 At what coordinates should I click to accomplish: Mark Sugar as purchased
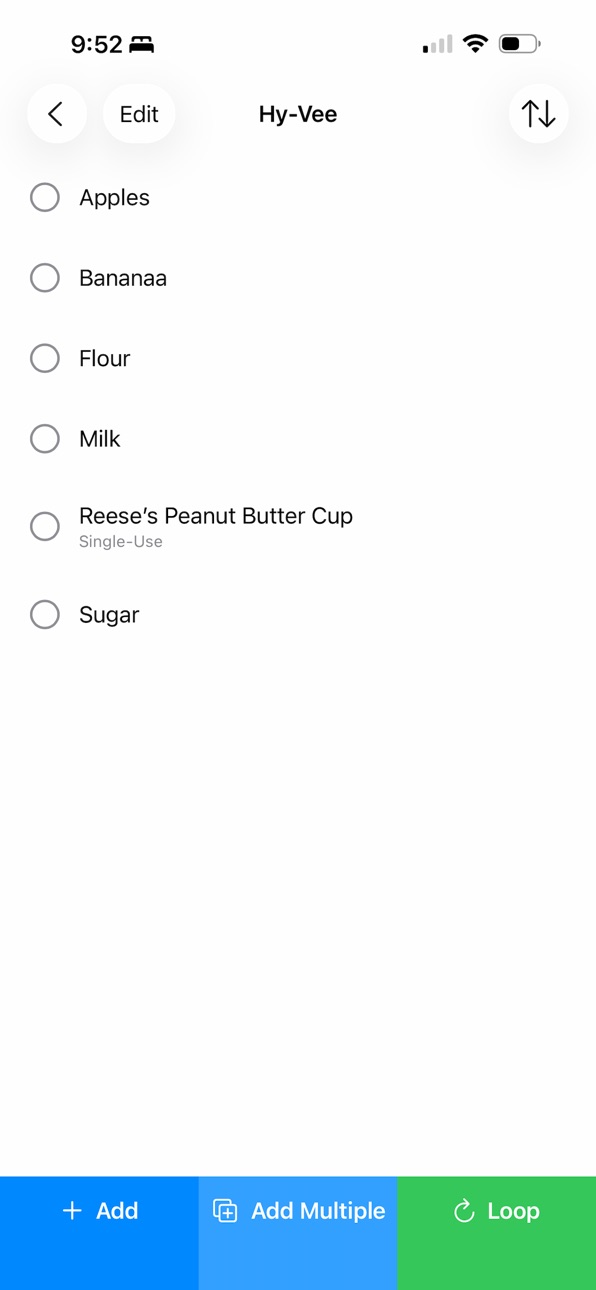(x=45, y=614)
